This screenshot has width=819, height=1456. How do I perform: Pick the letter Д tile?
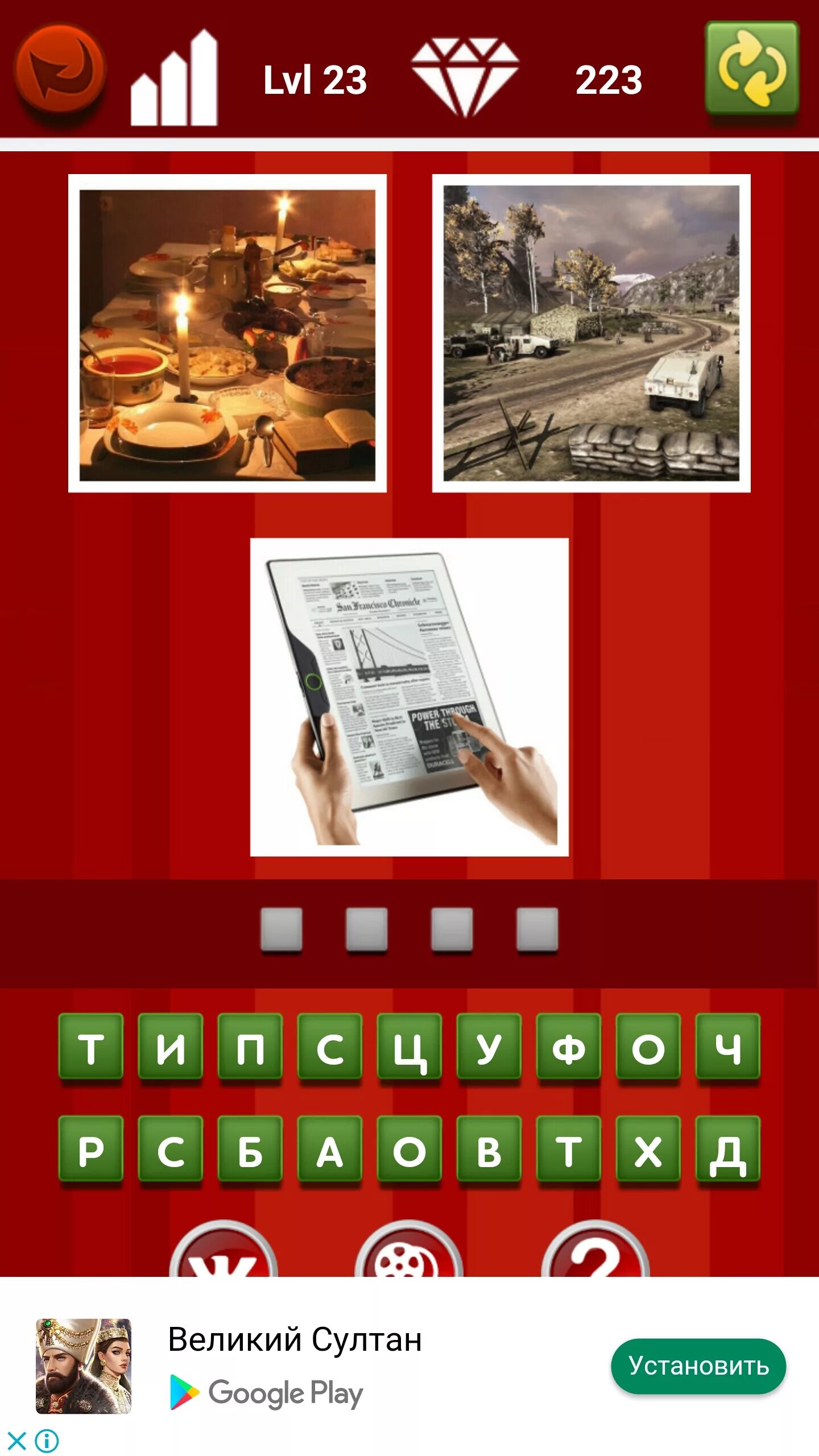click(728, 1149)
